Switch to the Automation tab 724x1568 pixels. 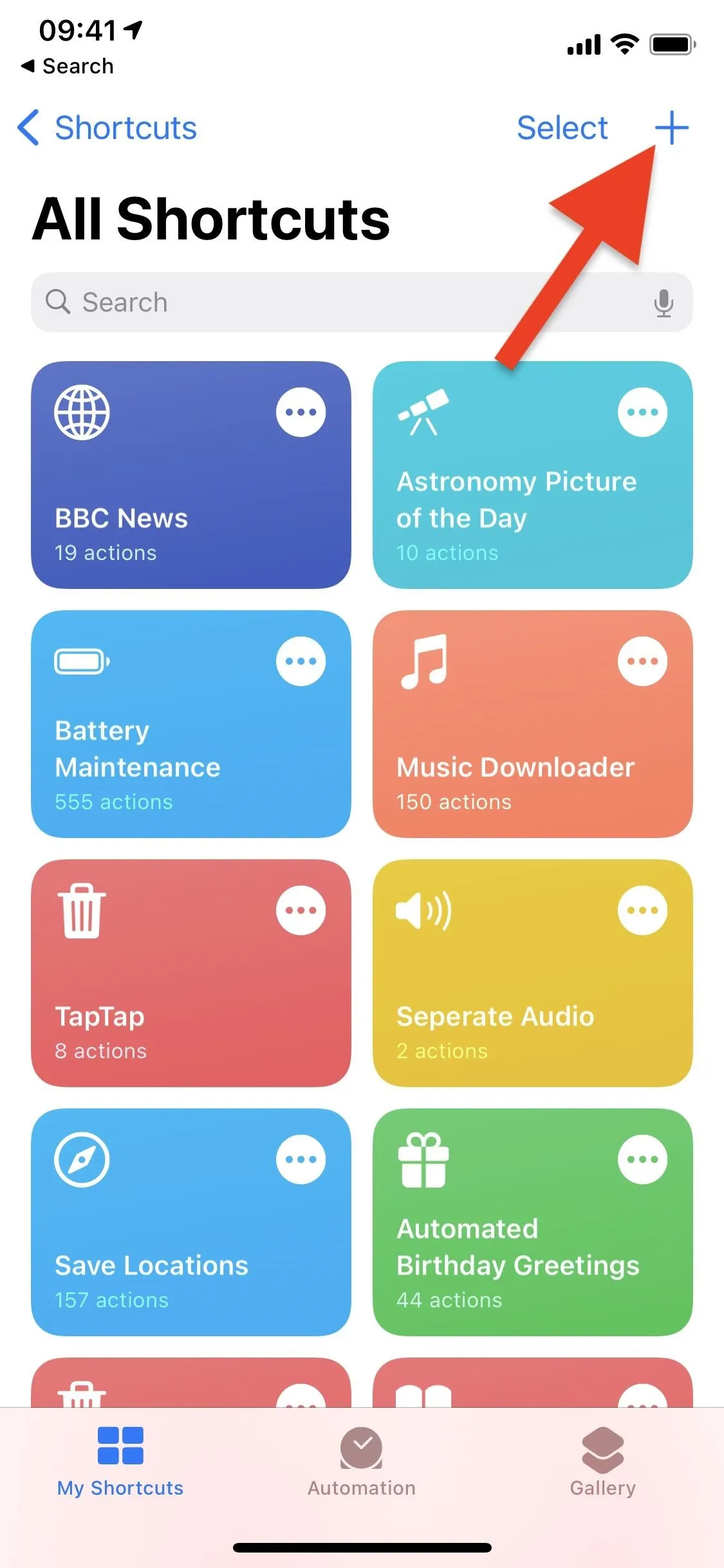coord(361,1462)
